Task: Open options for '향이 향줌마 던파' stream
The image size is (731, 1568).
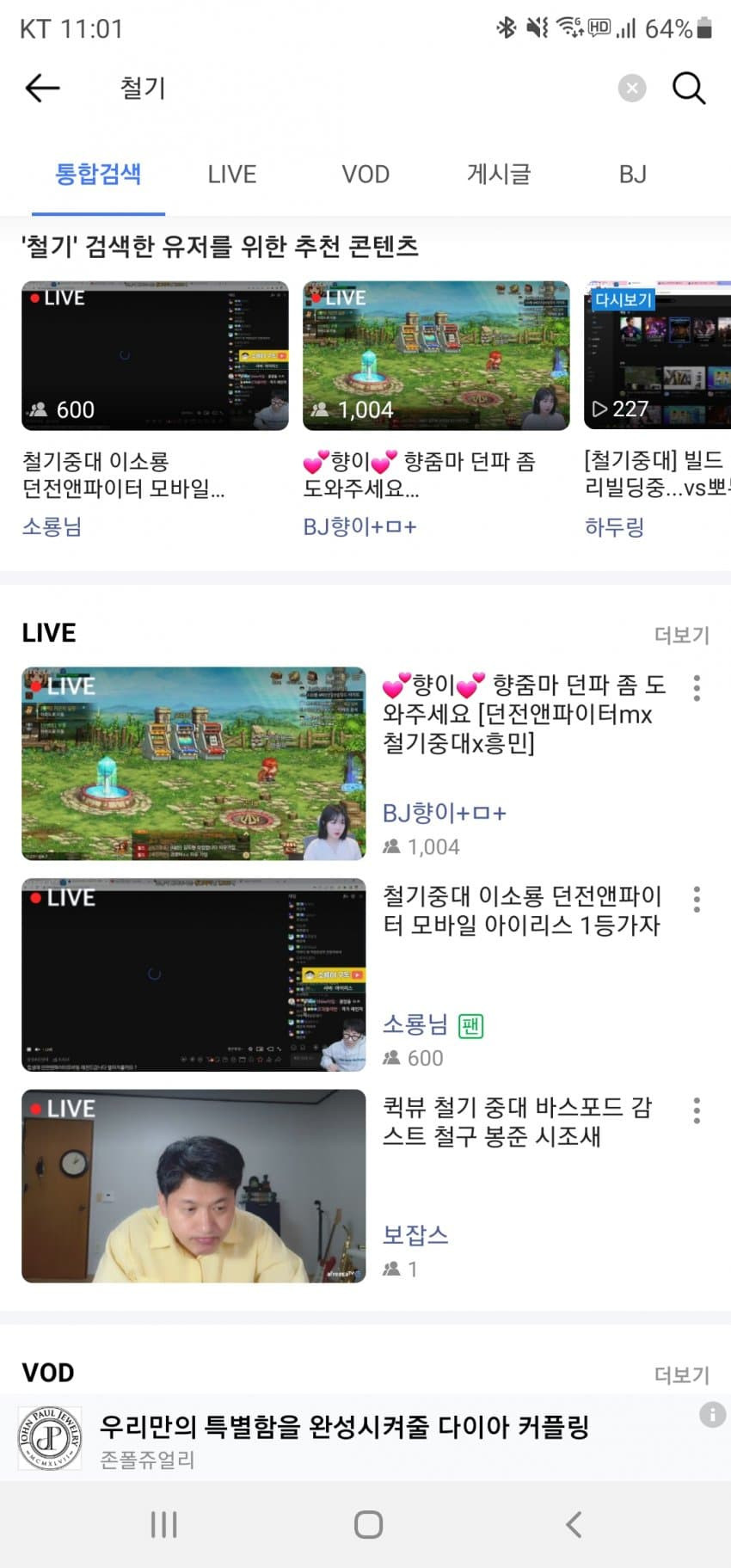Action: pos(697,687)
